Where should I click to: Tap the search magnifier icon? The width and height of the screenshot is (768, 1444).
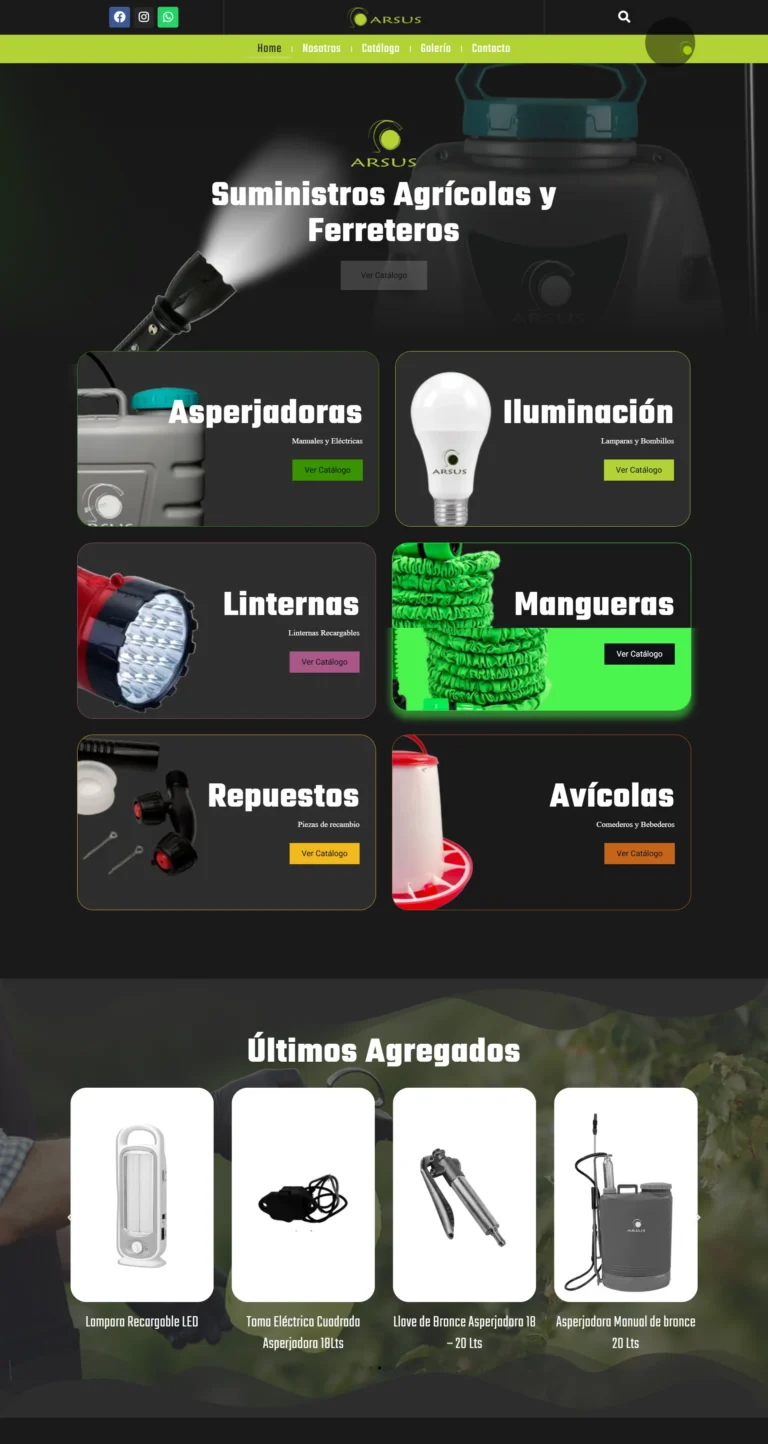pos(624,17)
